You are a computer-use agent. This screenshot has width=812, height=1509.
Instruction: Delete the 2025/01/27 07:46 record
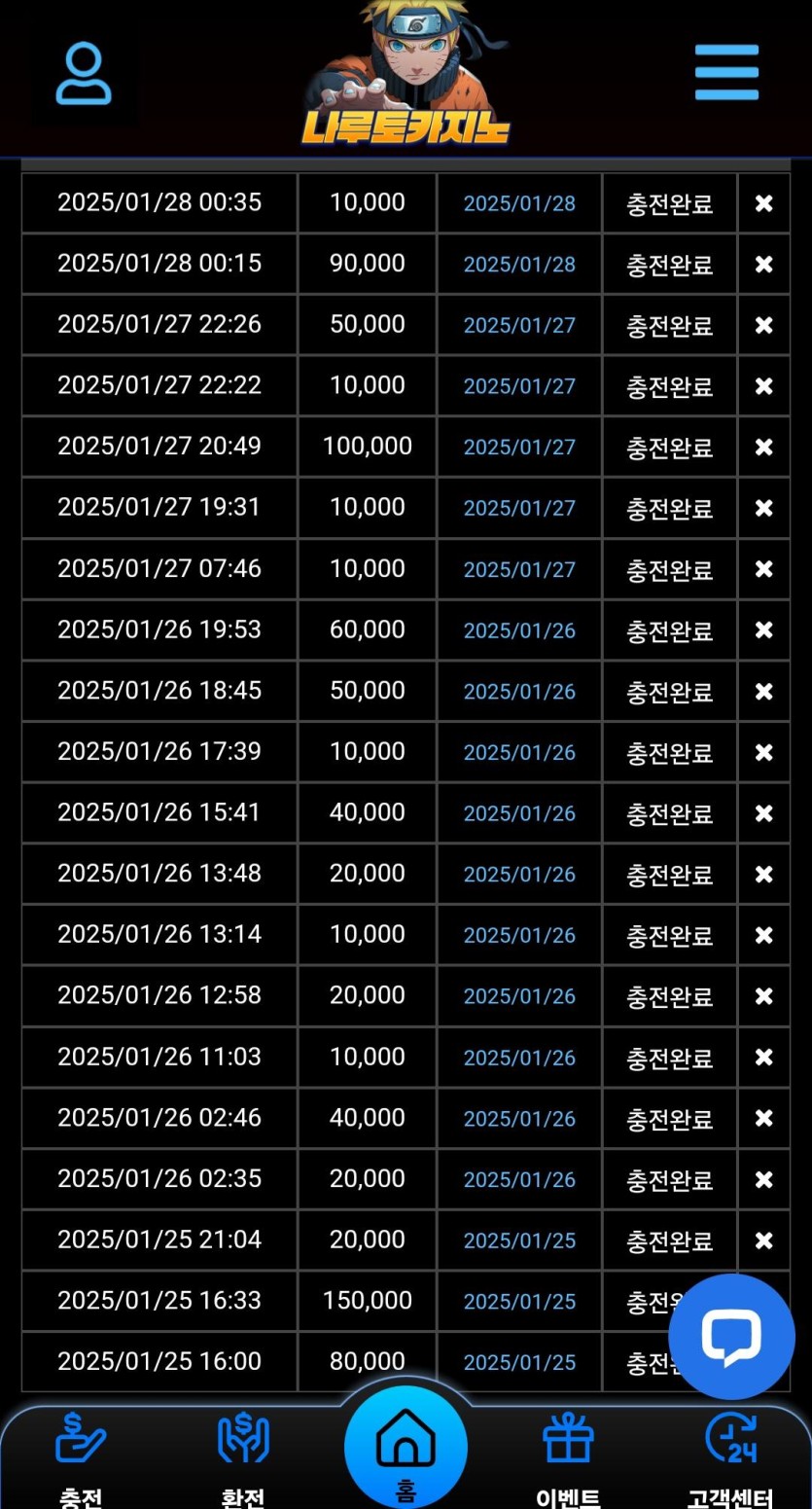[x=764, y=569]
